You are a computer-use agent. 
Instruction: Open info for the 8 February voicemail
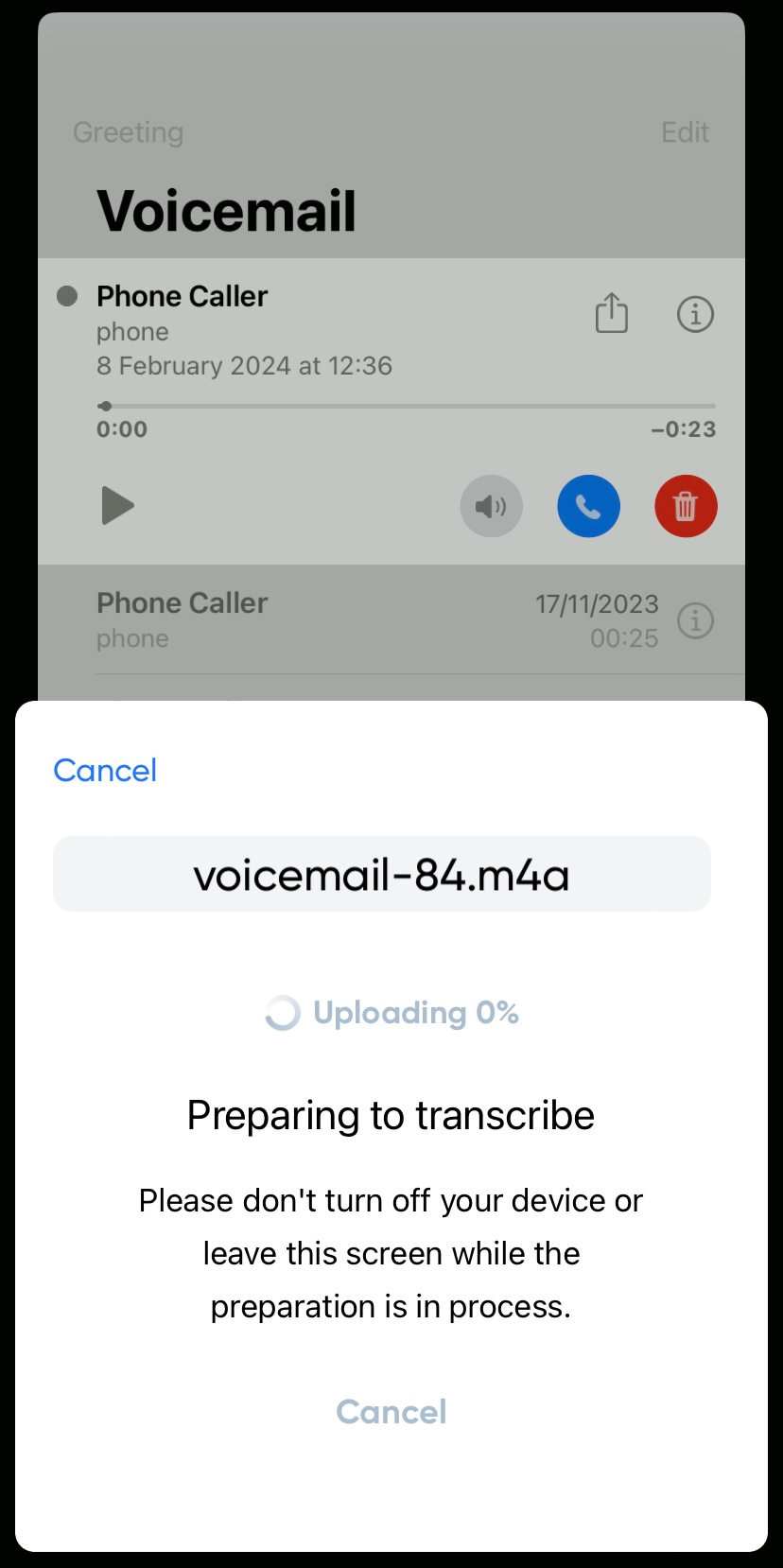pyautogui.click(x=695, y=313)
